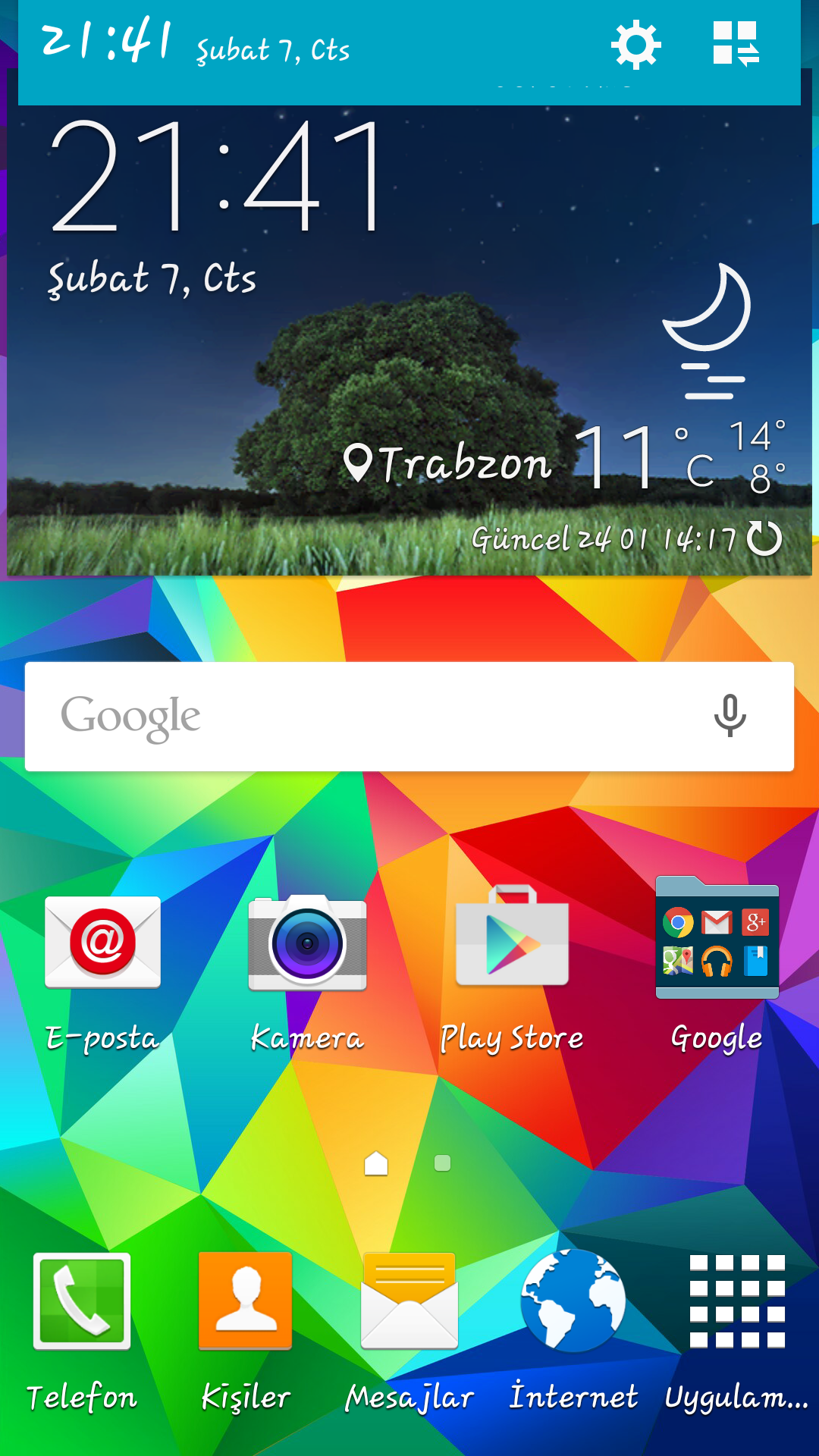Viewport: 819px width, 1456px height.
Task: Start Google voice search microphone
Action: (730, 716)
